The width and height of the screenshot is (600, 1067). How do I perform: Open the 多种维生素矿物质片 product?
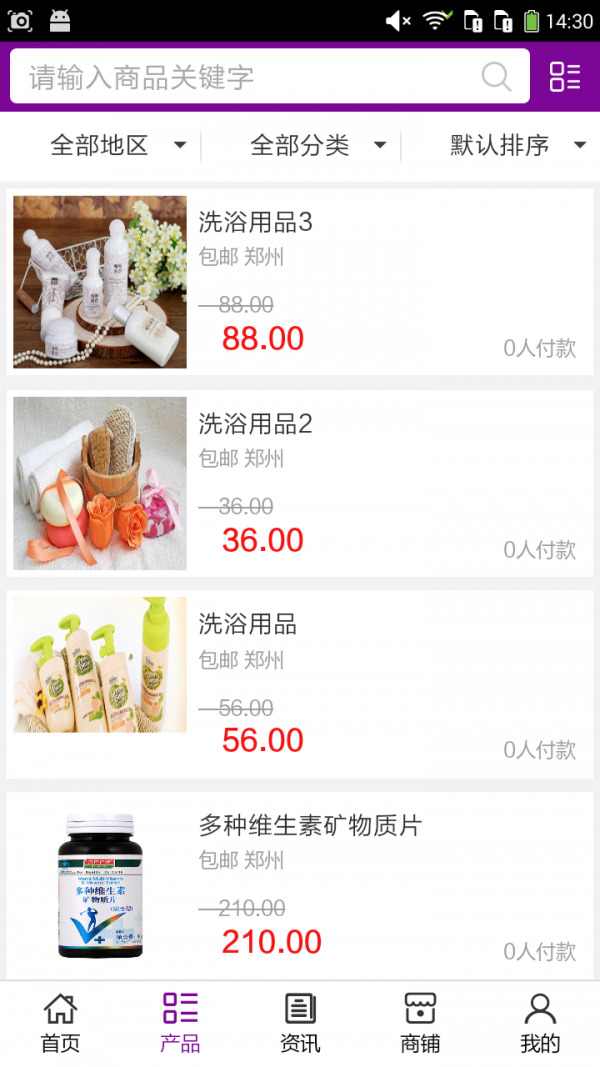300,885
